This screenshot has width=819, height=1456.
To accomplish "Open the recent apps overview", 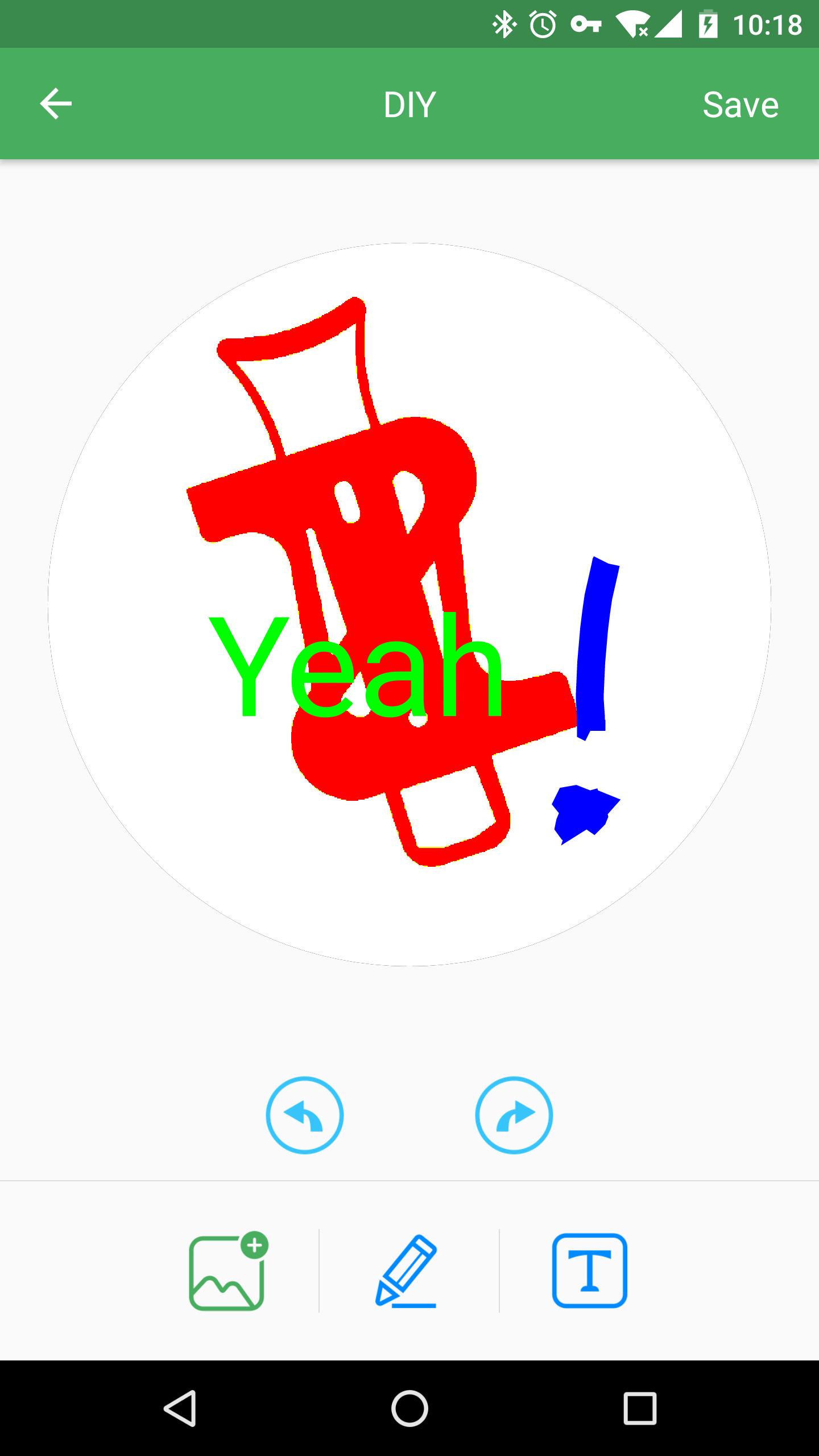I will click(x=640, y=1408).
